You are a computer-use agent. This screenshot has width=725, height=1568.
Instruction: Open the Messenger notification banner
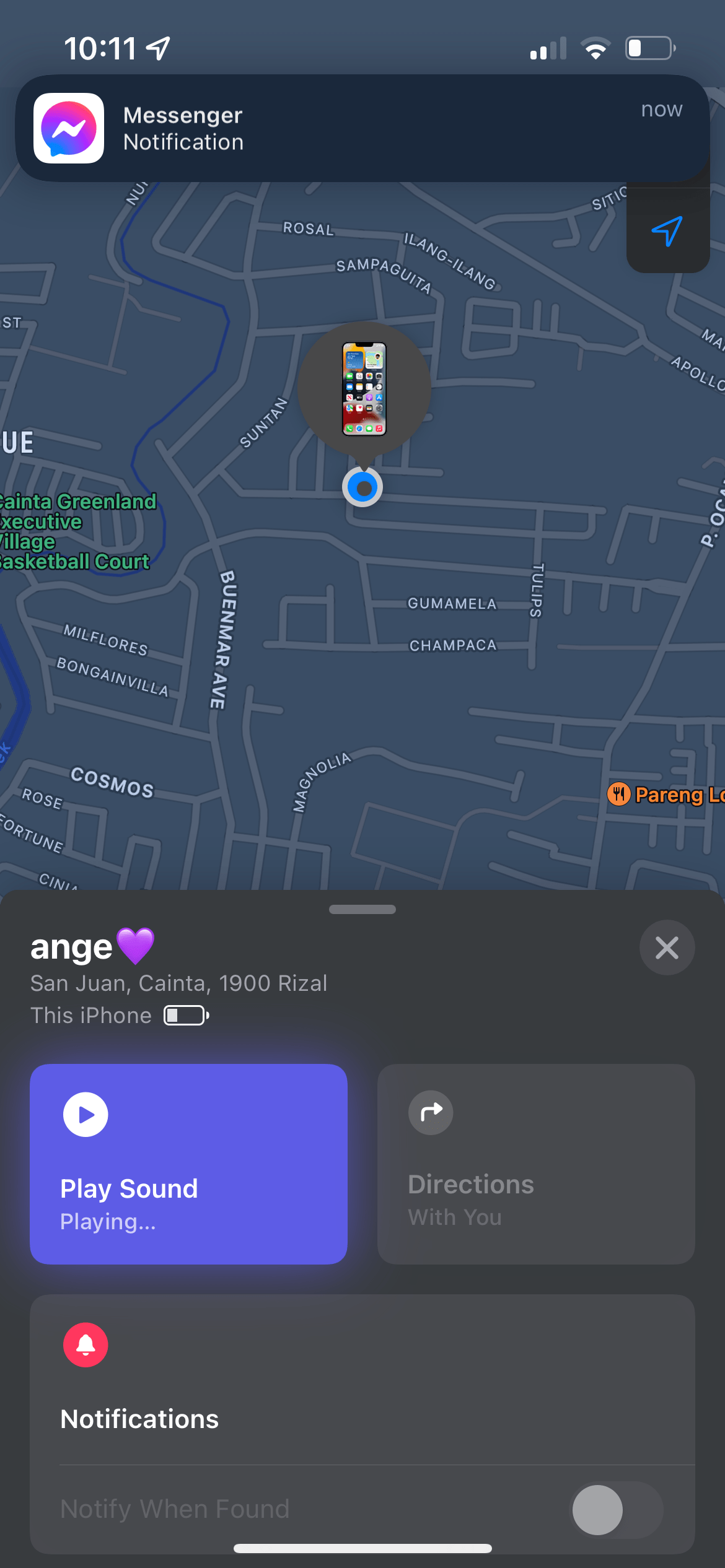click(362, 128)
